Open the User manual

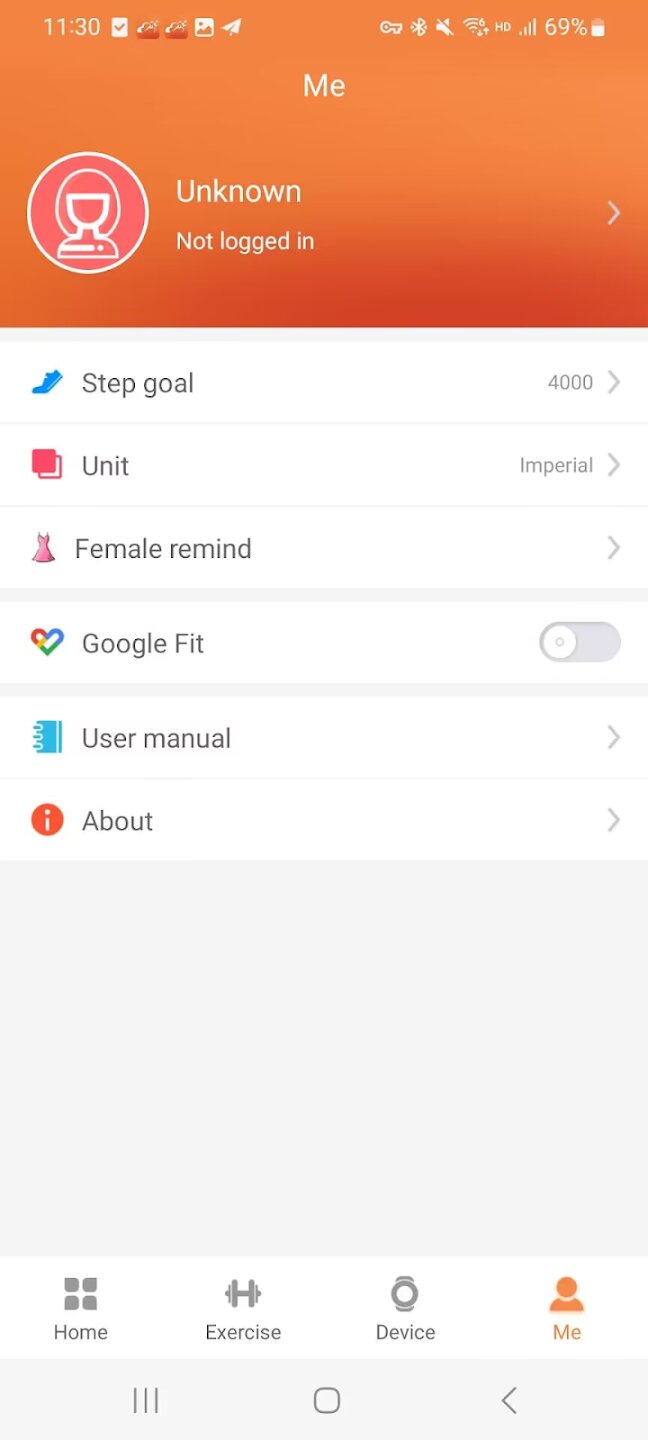coord(323,738)
